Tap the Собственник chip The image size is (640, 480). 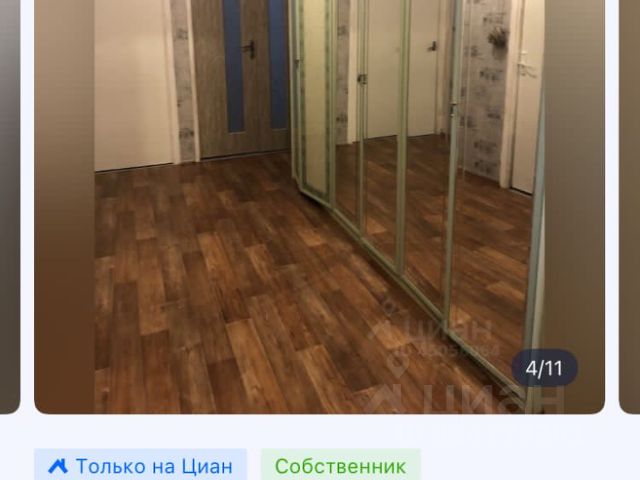tap(340, 465)
